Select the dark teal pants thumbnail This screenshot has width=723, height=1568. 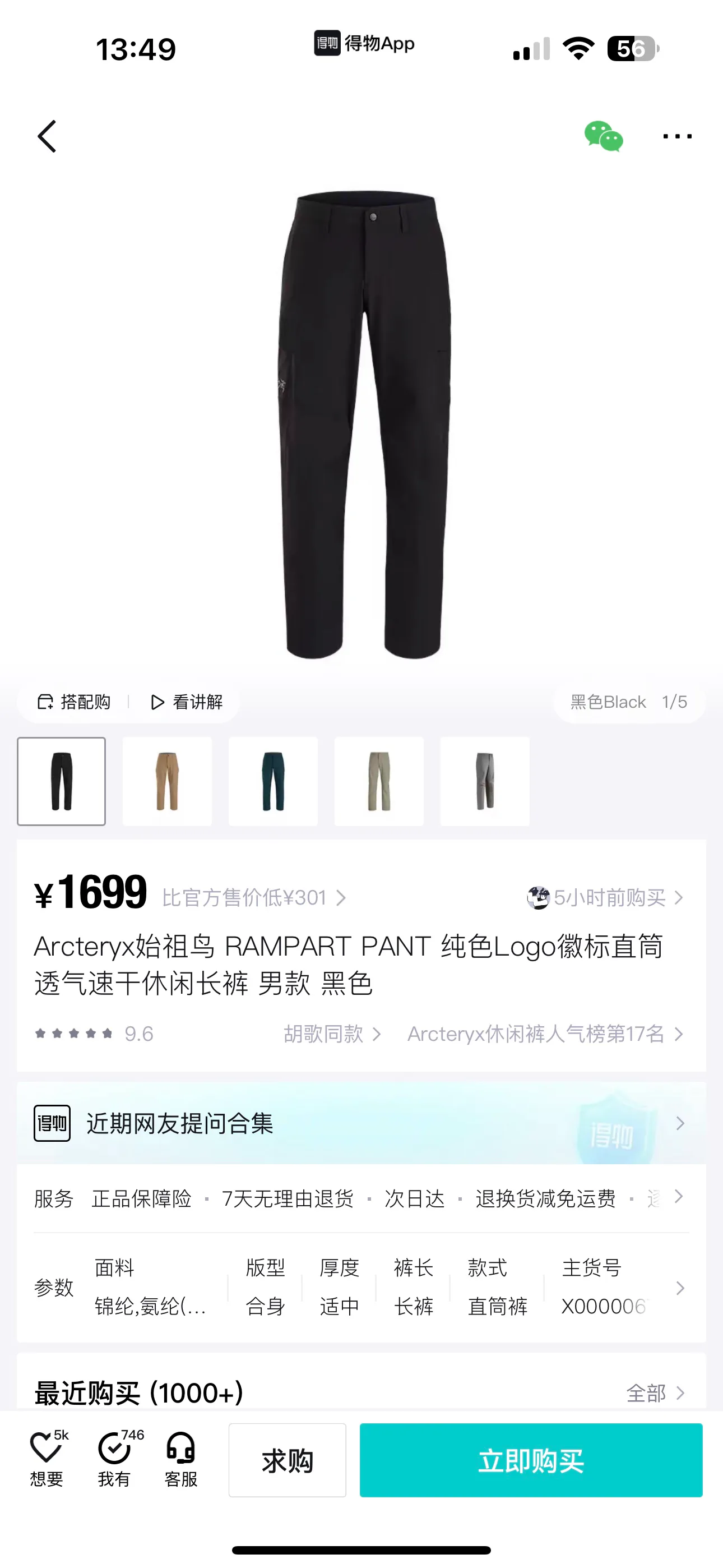274,781
